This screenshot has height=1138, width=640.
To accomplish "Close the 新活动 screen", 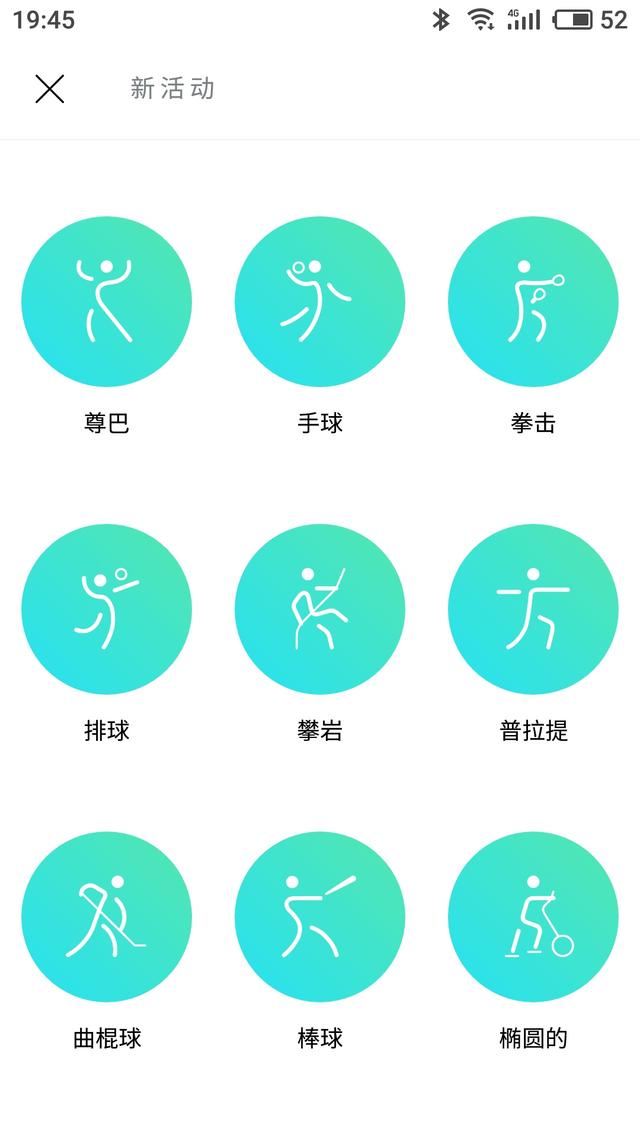I will [x=49, y=89].
